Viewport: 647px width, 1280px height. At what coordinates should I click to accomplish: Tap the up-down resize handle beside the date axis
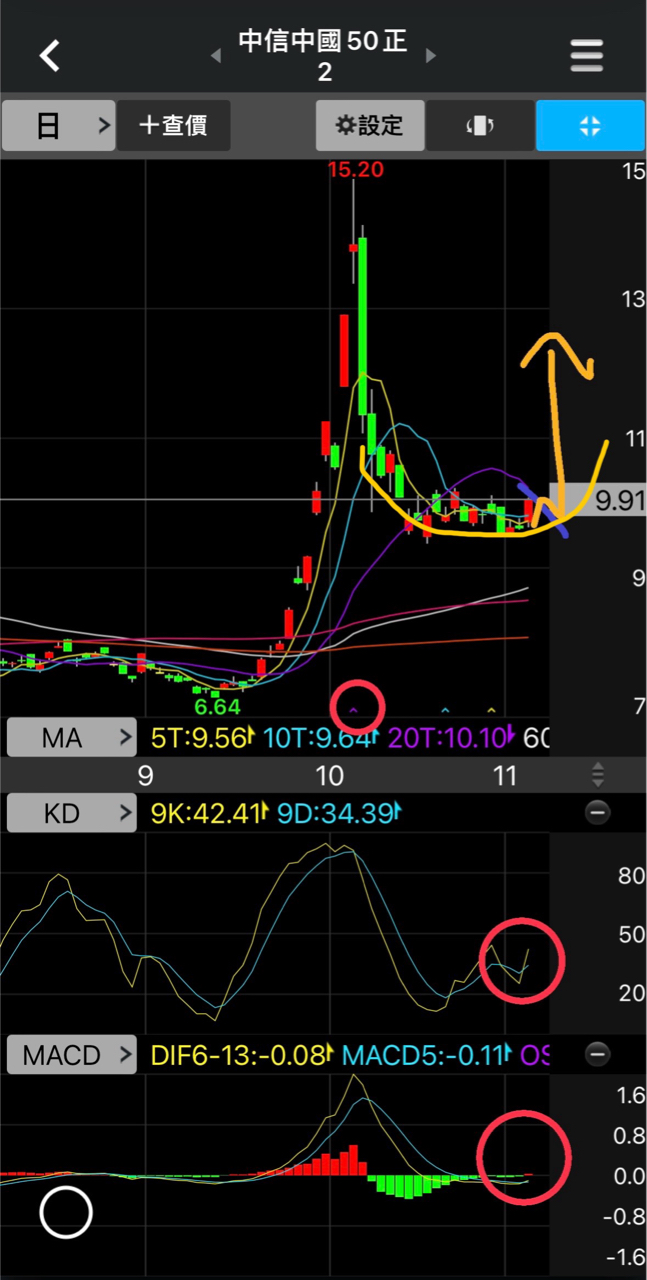coord(597,774)
